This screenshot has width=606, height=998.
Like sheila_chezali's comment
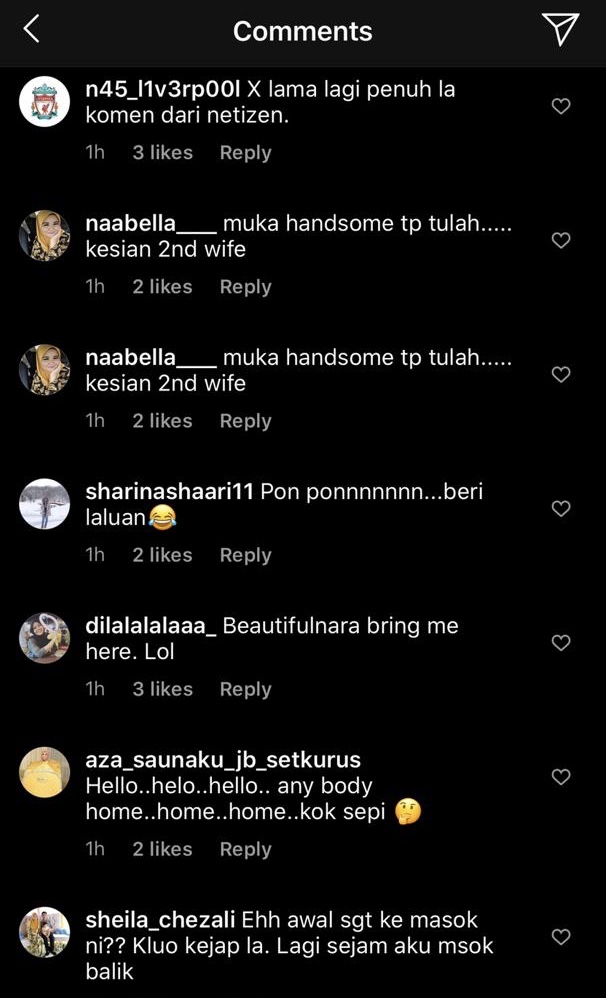[x=561, y=937]
